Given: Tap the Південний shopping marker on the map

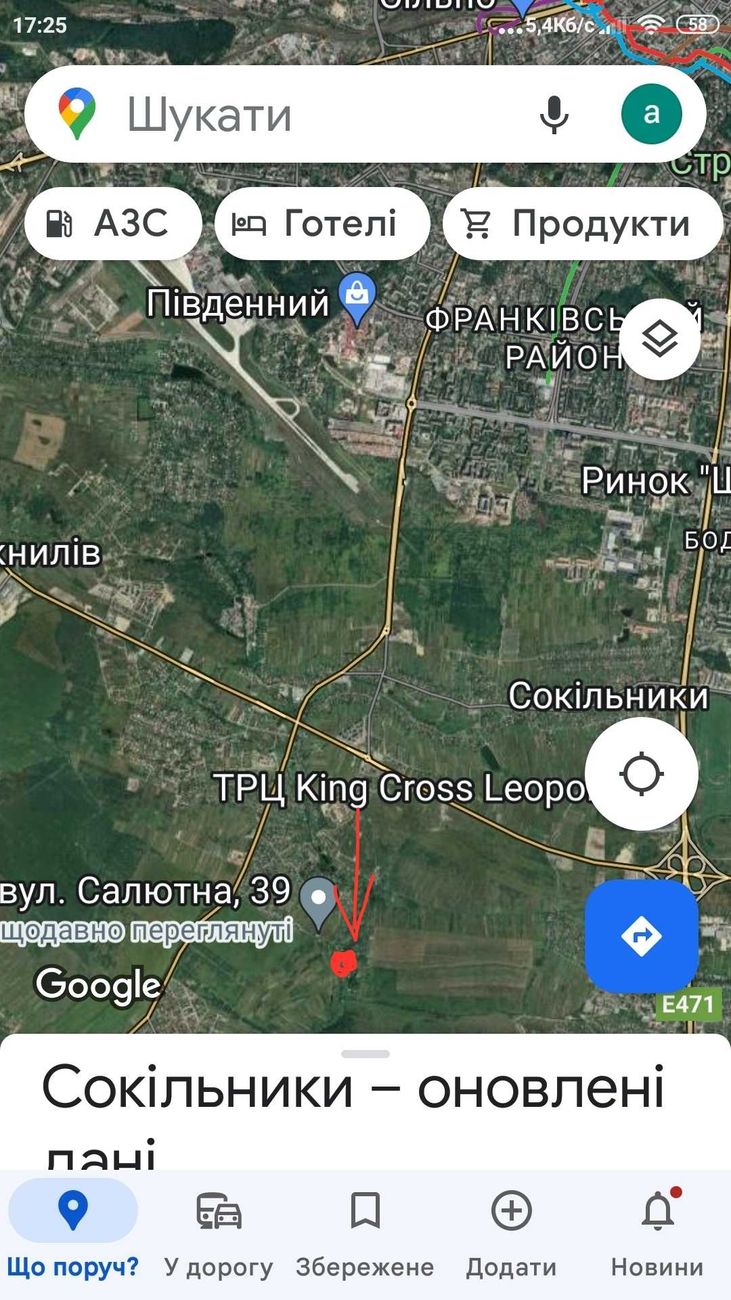Looking at the screenshot, I should pos(356,296).
